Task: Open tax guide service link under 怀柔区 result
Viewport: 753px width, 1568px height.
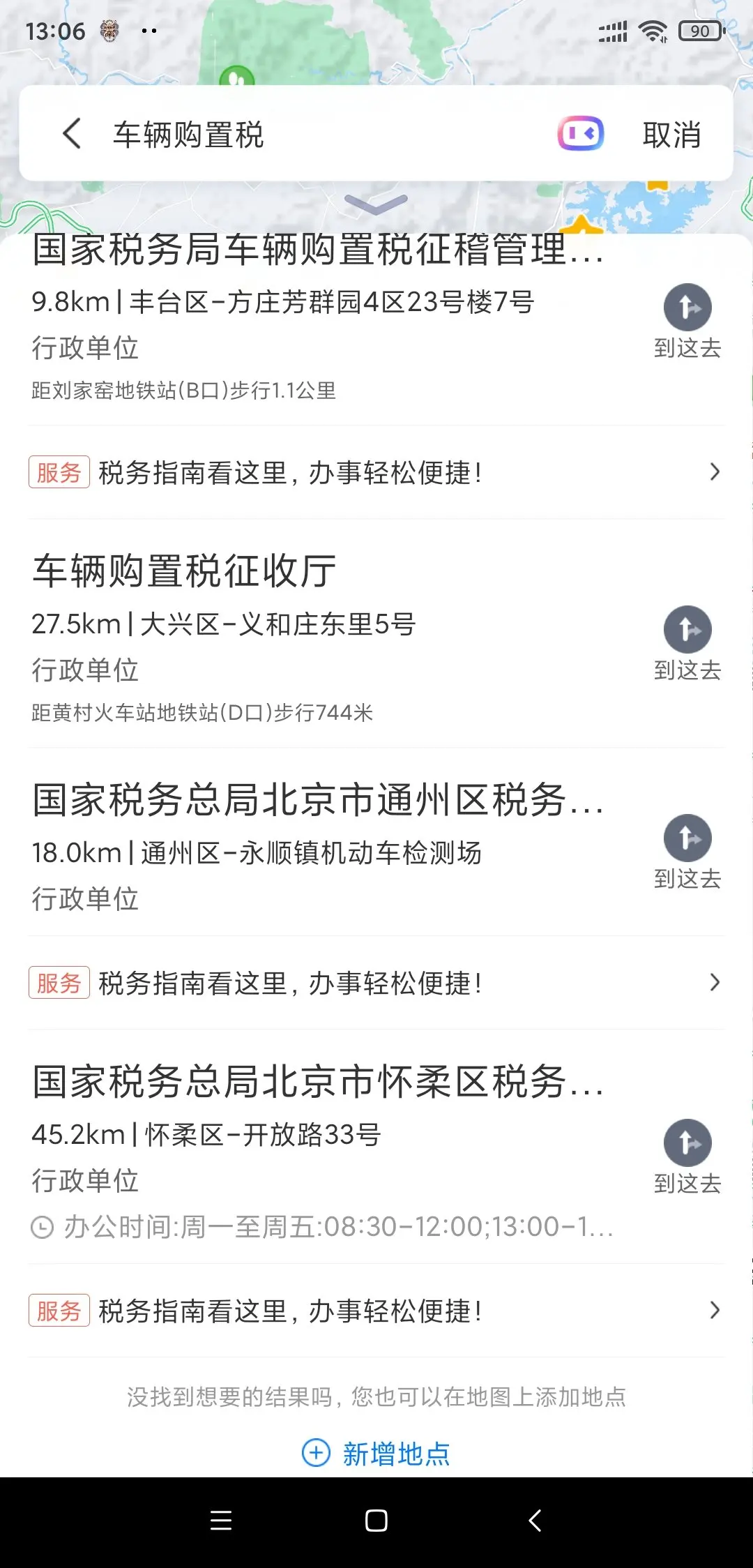Action: click(x=376, y=1311)
